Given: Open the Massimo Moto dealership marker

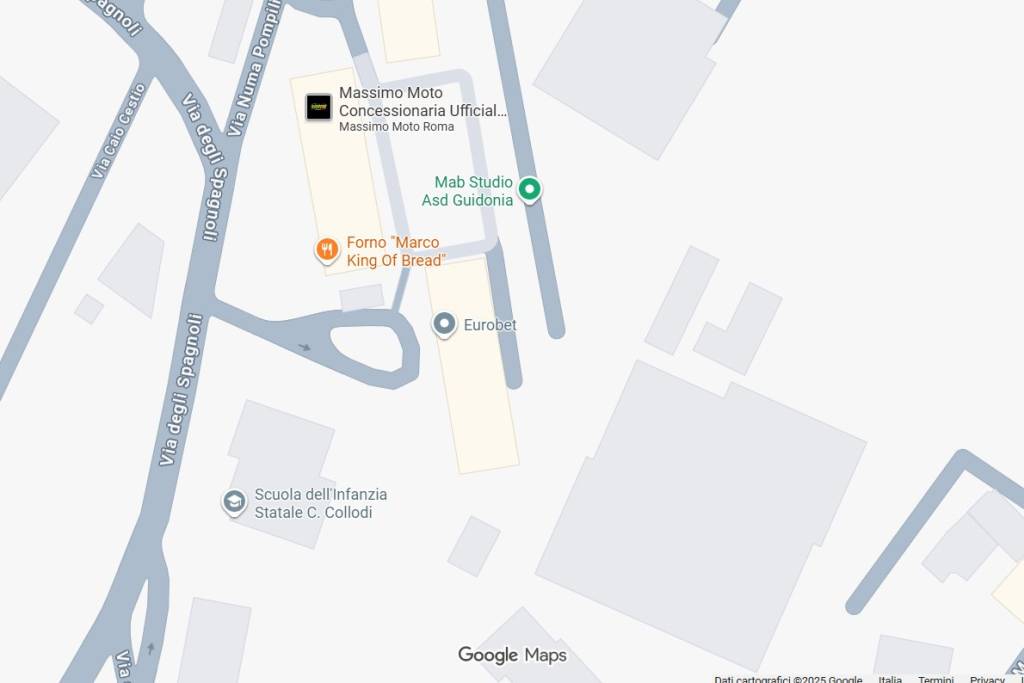Looking at the screenshot, I should pos(319,108).
